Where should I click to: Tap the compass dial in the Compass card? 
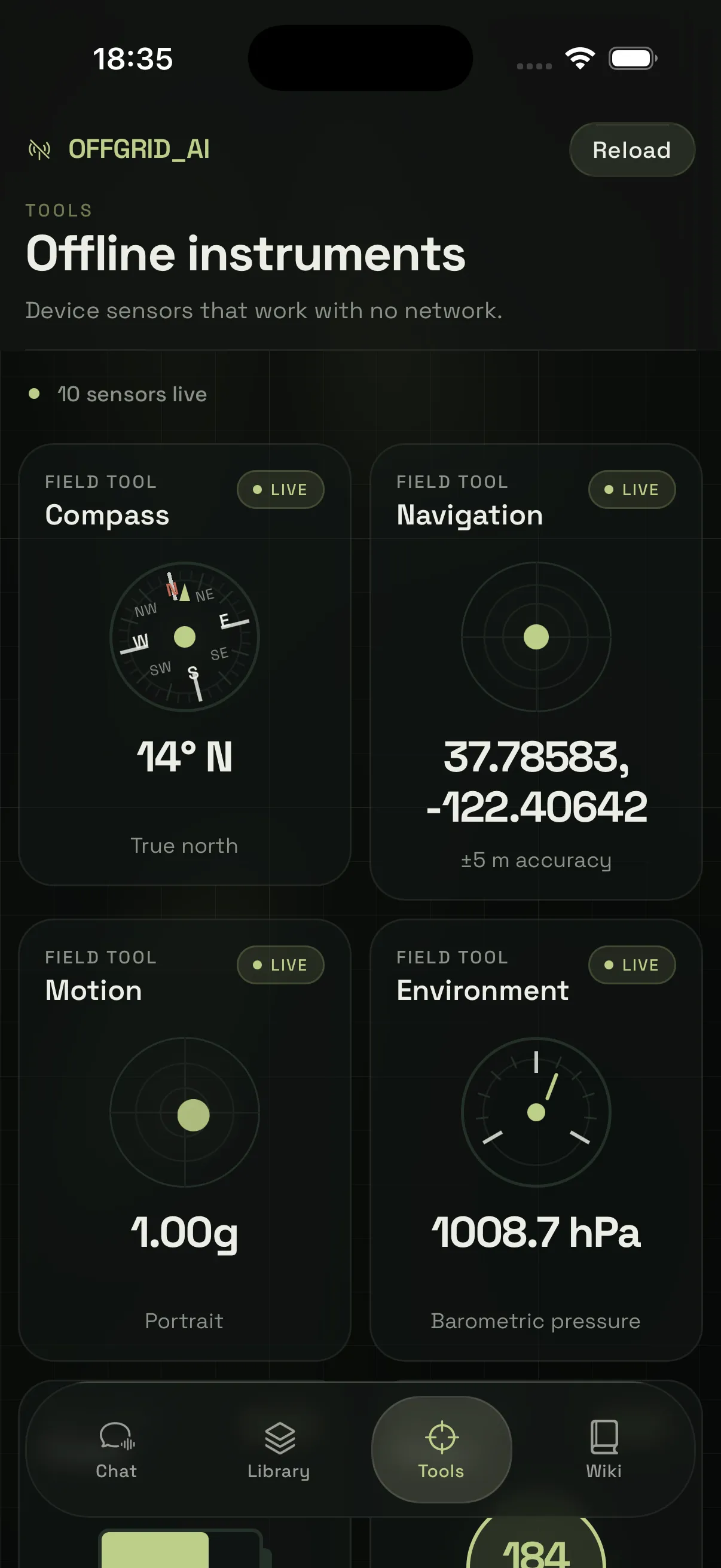pyautogui.click(x=184, y=636)
